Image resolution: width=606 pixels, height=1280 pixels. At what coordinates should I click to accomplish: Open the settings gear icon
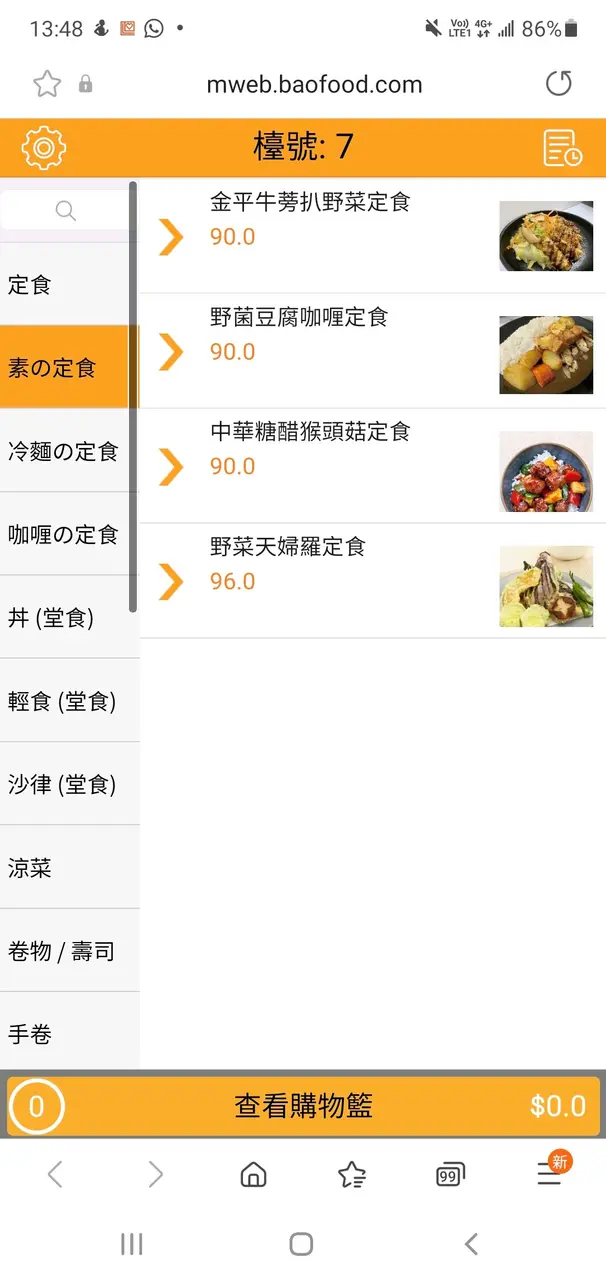coord(43,147)
